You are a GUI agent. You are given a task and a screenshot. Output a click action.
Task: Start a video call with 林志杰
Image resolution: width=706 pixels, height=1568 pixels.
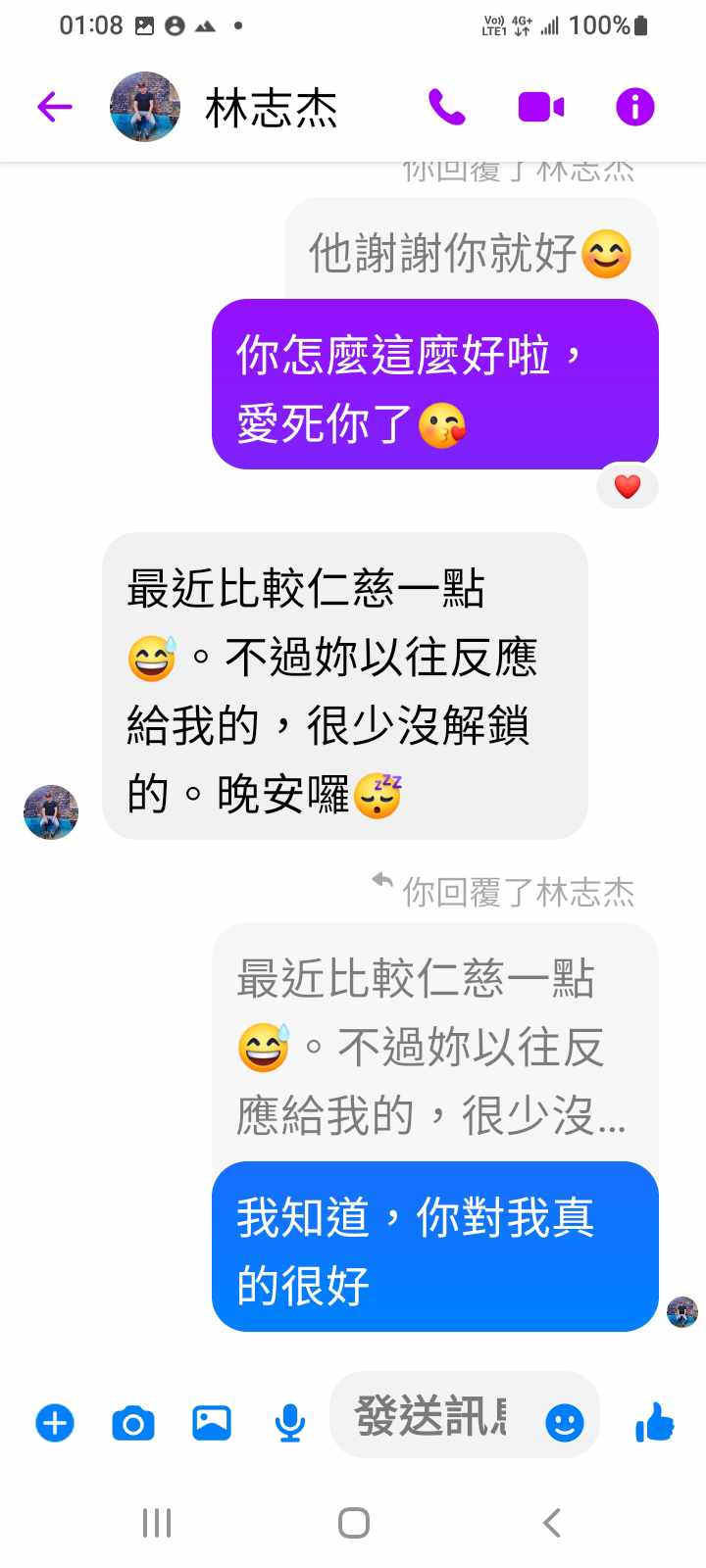540,107
